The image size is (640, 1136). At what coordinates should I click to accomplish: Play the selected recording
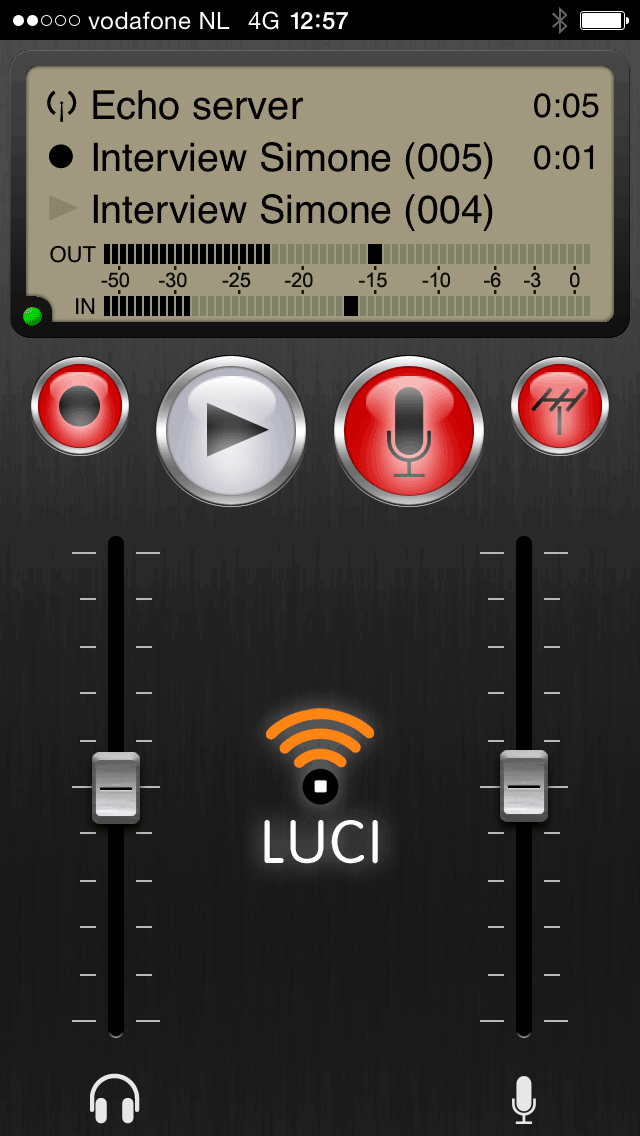(x=231, y=430)
